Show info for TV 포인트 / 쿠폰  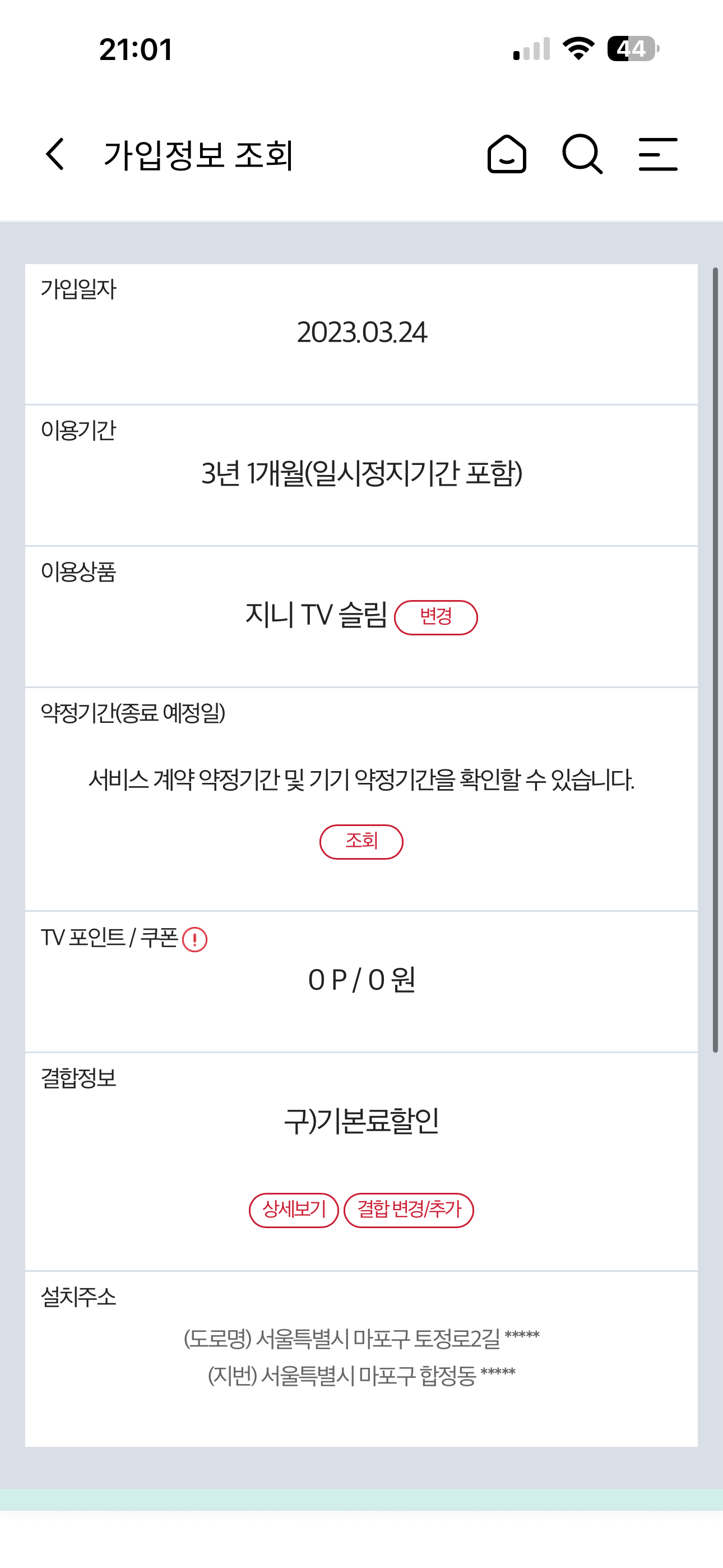[x=194, y=939]
